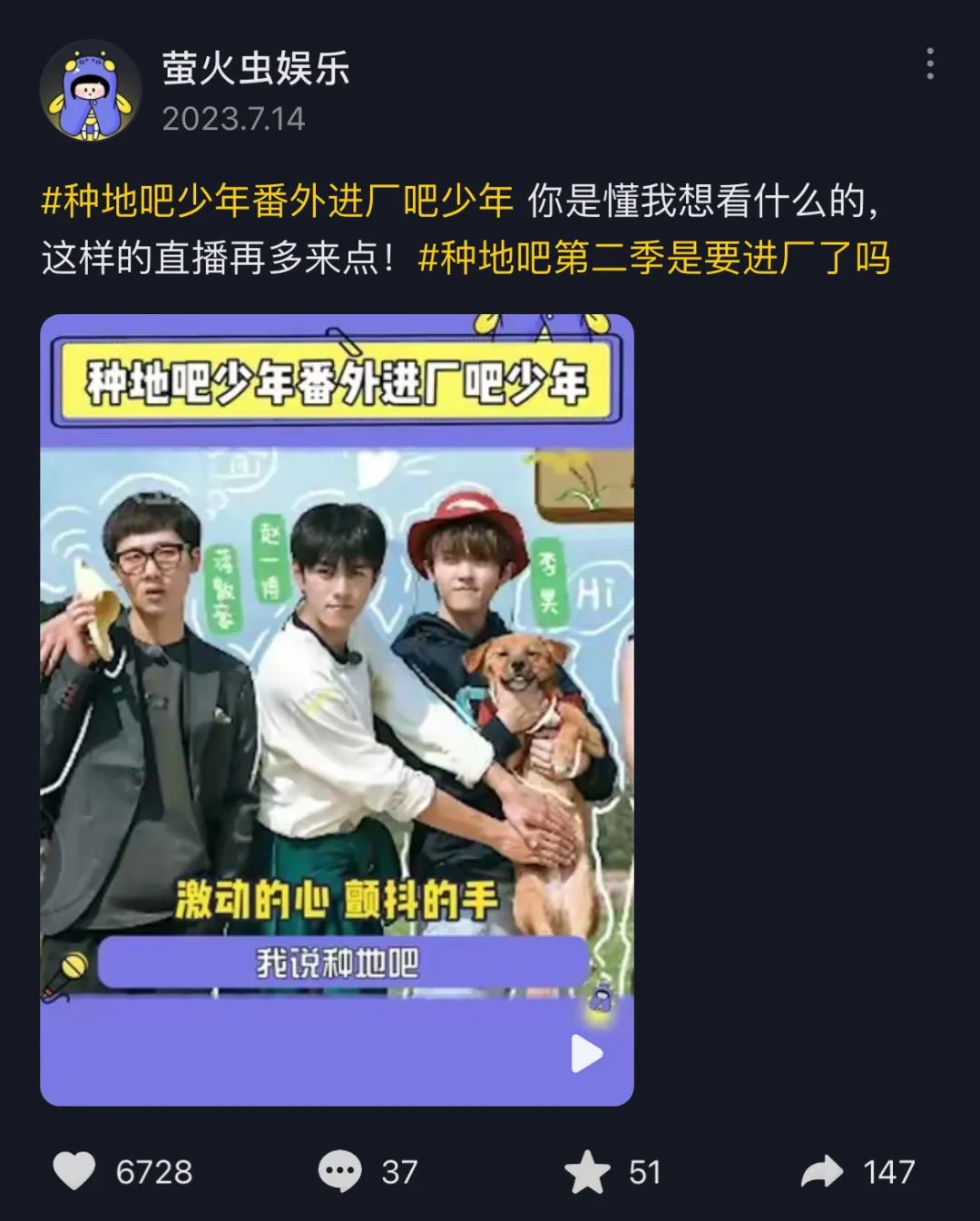Favorite this post with star icon

pyautogui.click(x=587, y=1171)
